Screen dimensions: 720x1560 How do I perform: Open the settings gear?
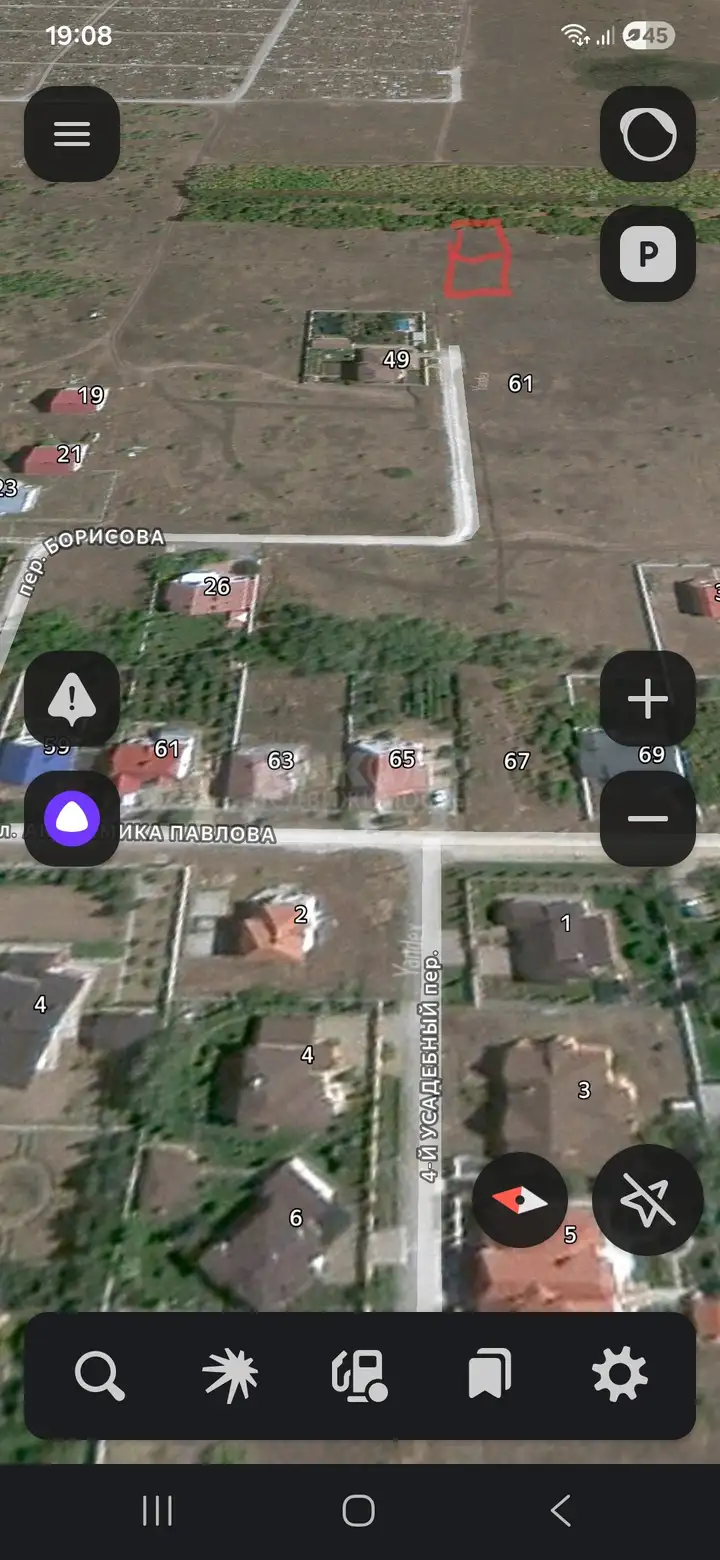(x=620, y=1376)
